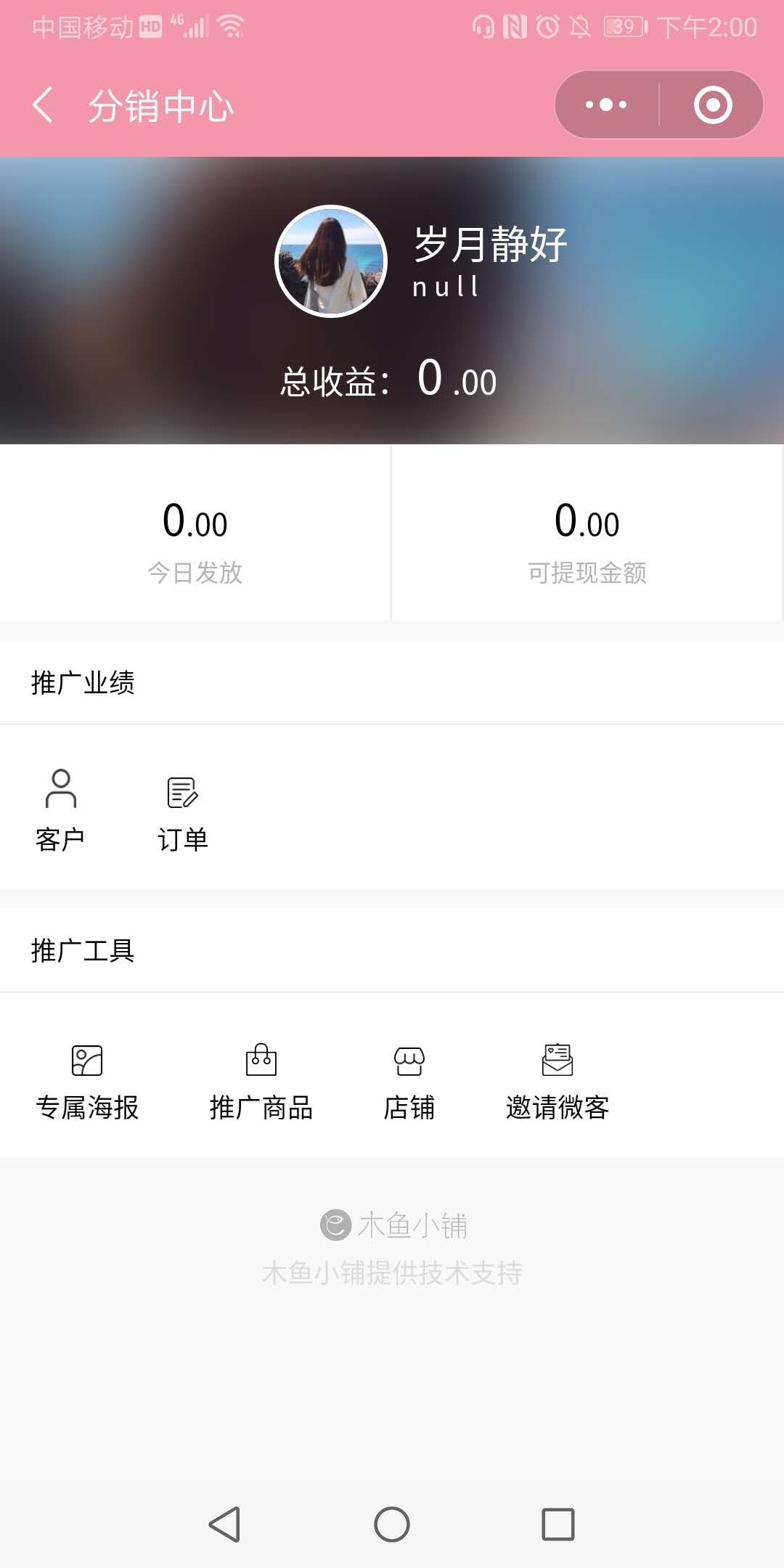The width and height of the screenshot is (784, 1568).
Task: Go to the system home screen
Action: (x=392, y=1524)
